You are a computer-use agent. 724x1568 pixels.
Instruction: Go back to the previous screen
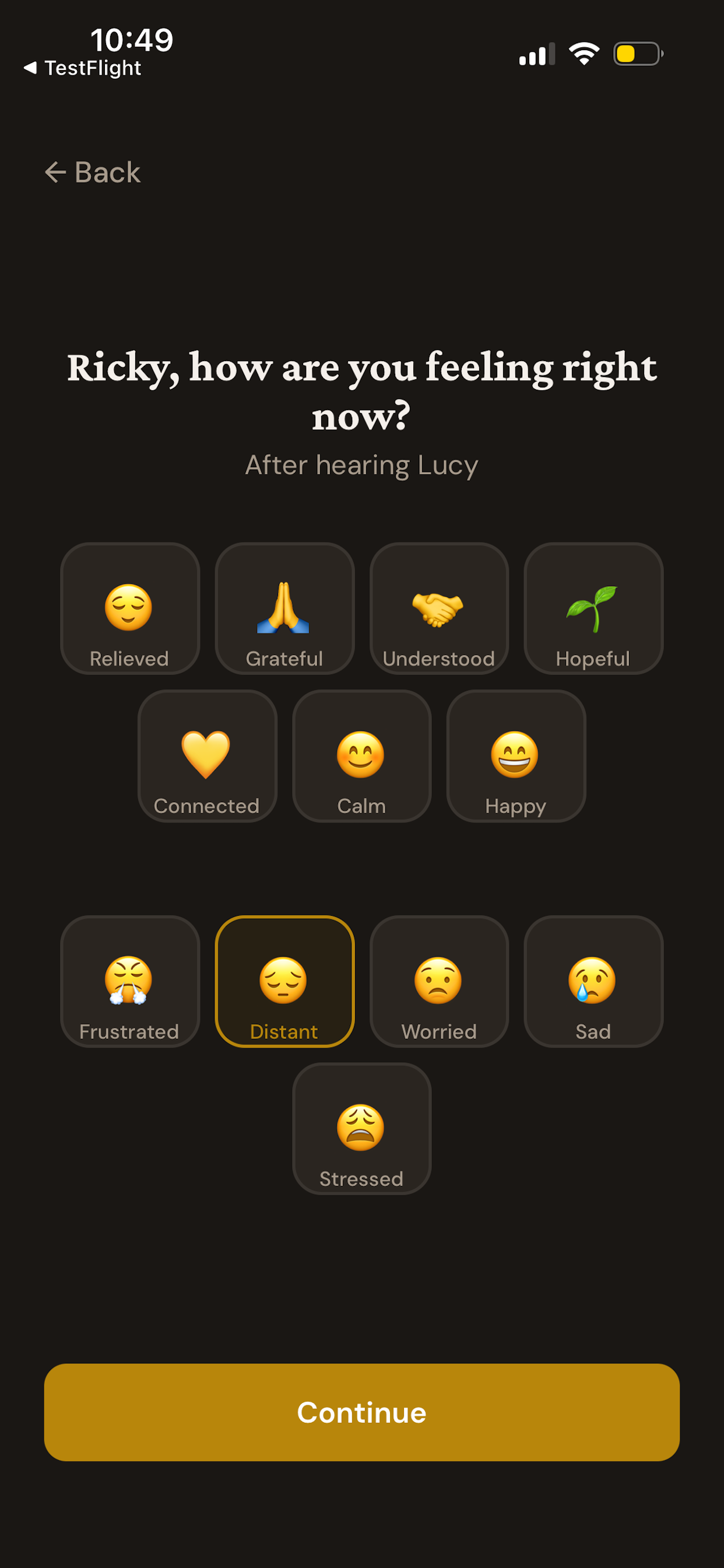93,172
